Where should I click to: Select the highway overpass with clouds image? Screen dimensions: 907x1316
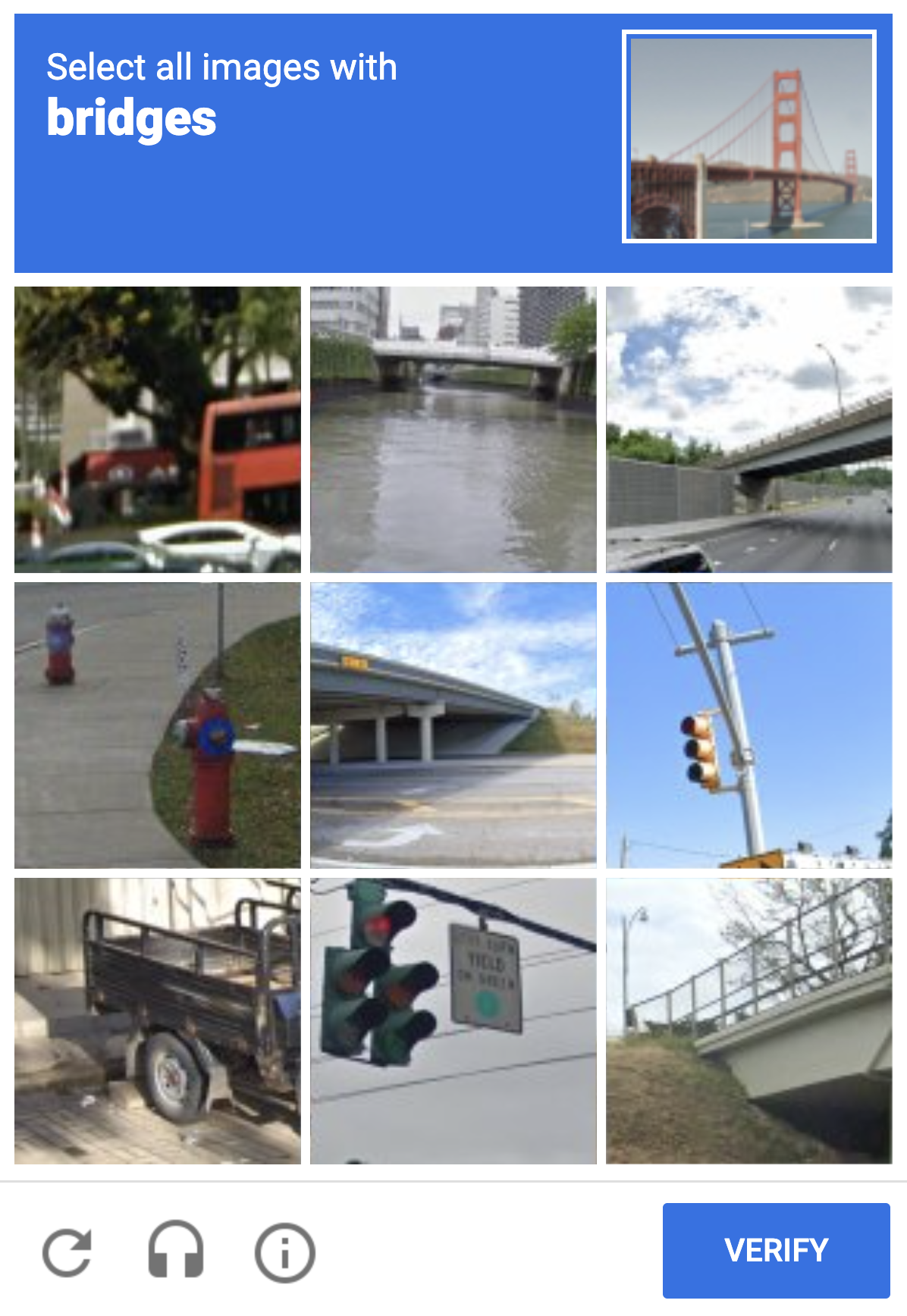749,428
